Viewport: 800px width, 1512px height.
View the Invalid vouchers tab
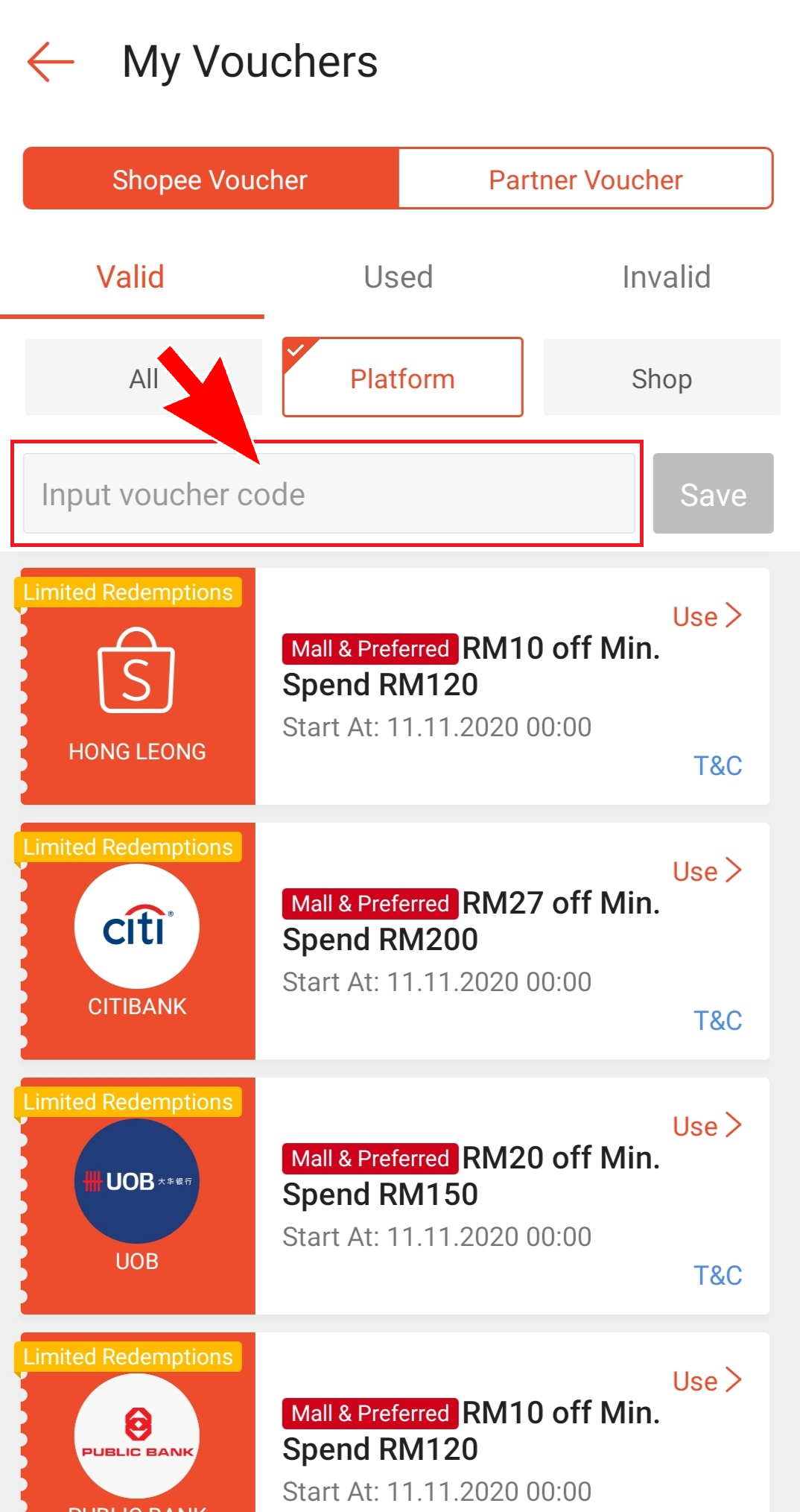point(666,277)
